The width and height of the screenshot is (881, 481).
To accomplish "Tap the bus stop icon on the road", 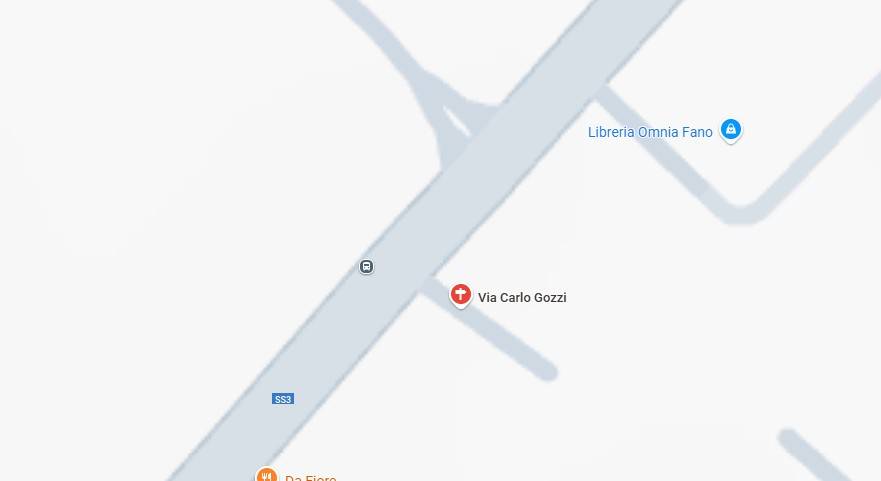I will (x=367, y=267).
